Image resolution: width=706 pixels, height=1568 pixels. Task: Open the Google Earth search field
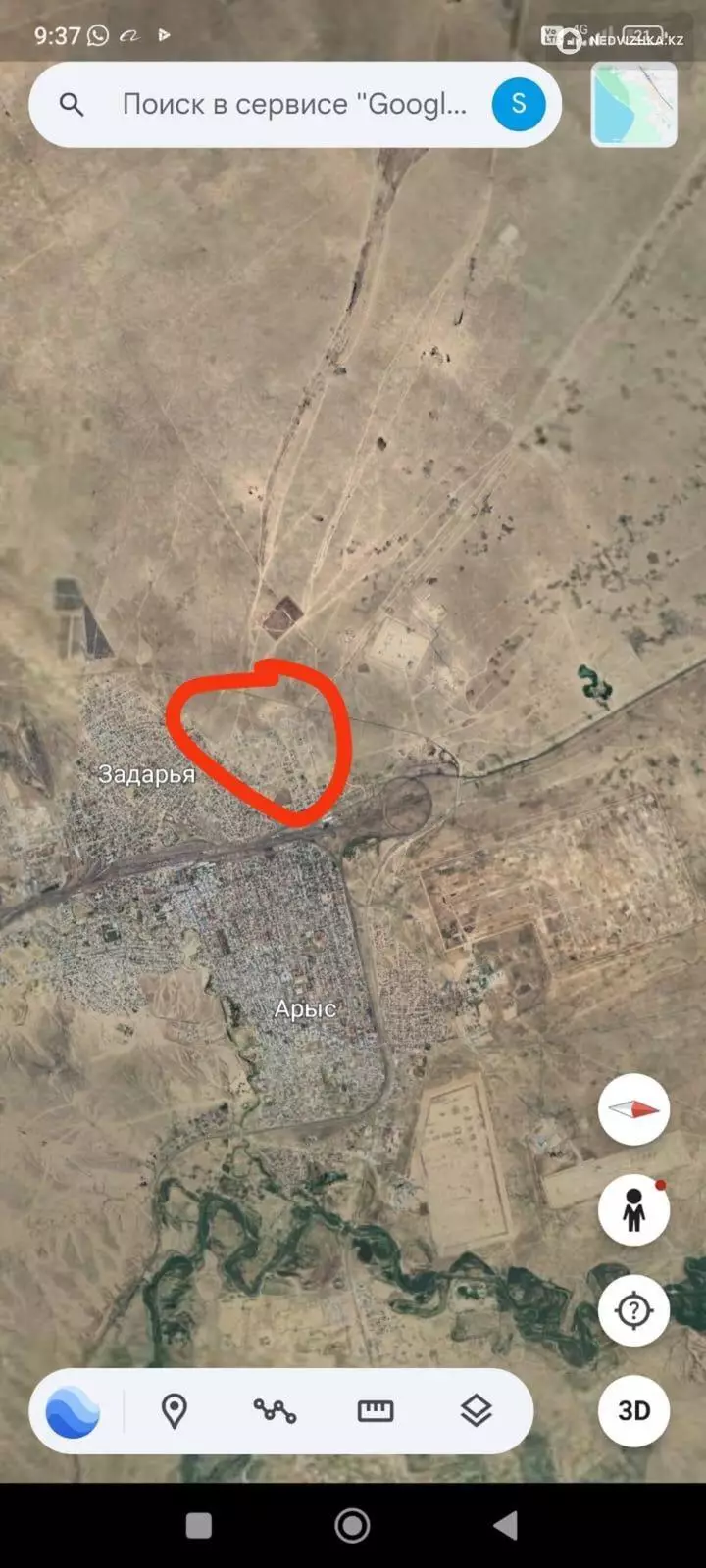pos(294,105)
